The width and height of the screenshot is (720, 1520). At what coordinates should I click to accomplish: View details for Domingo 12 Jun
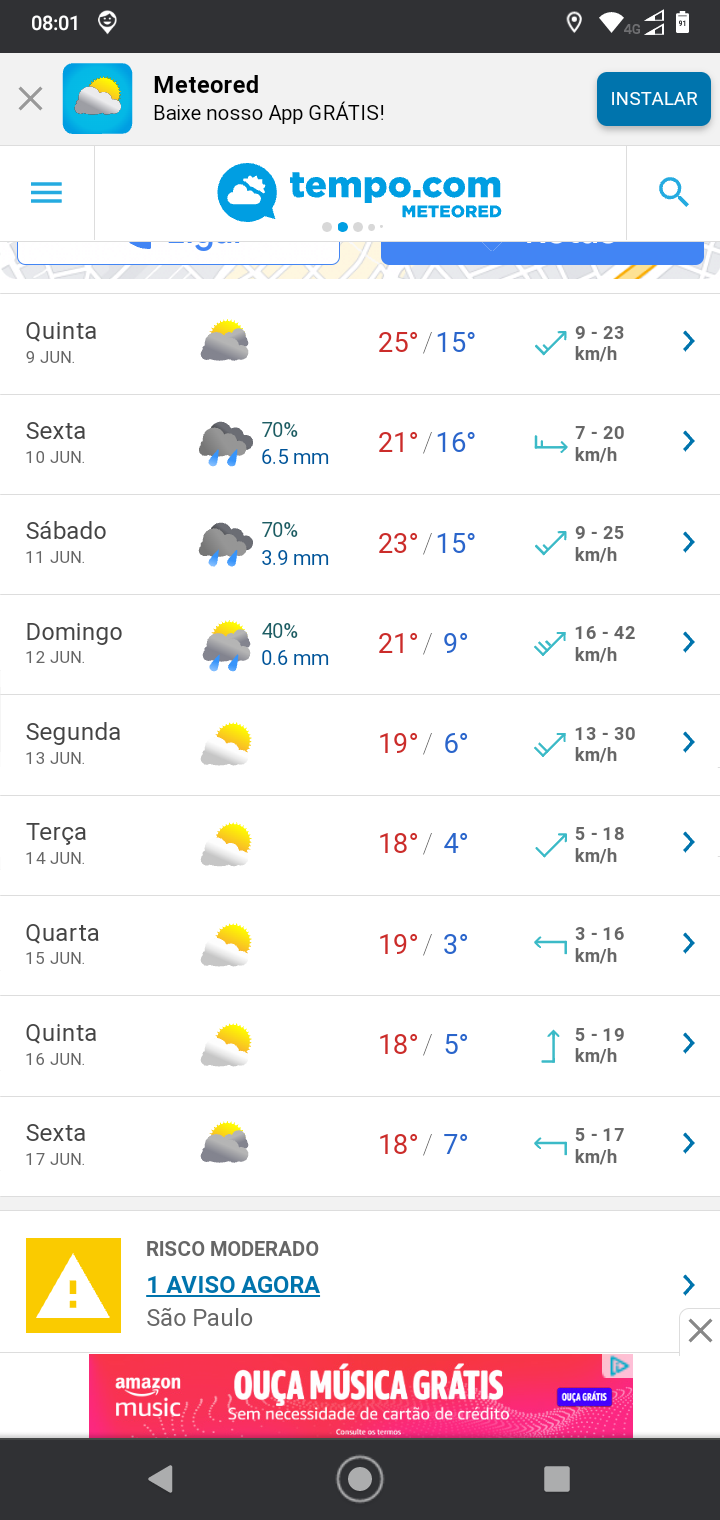[x=360, y=645]
